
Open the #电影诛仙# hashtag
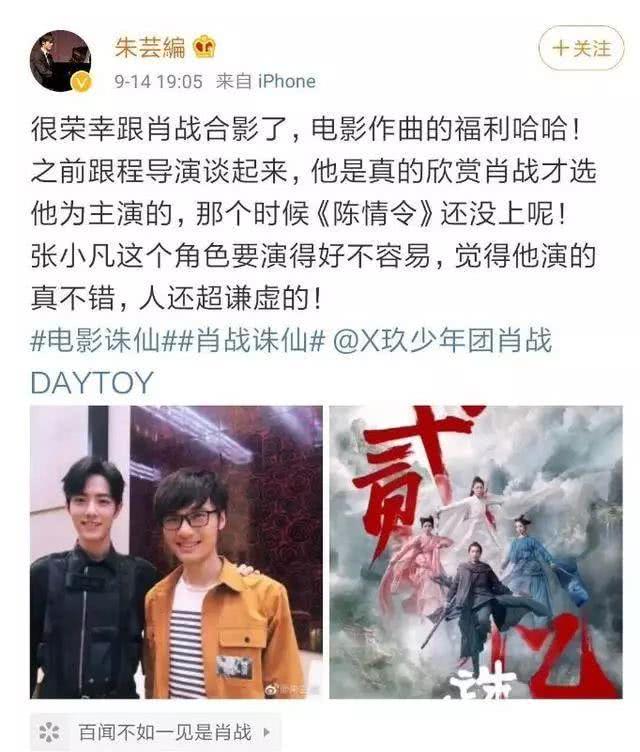pos(101,342)
